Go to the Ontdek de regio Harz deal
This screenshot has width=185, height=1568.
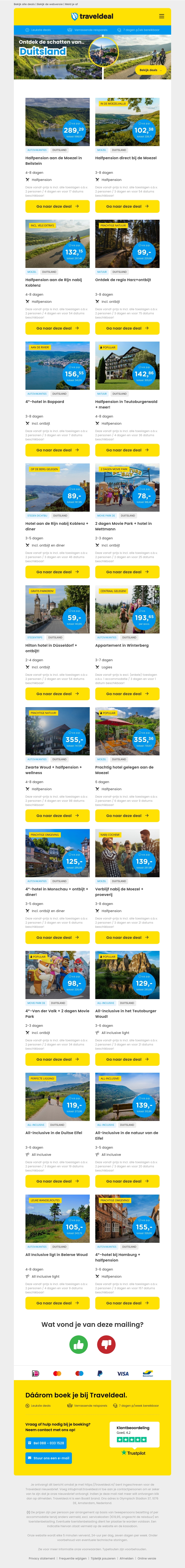coord(127,328)
